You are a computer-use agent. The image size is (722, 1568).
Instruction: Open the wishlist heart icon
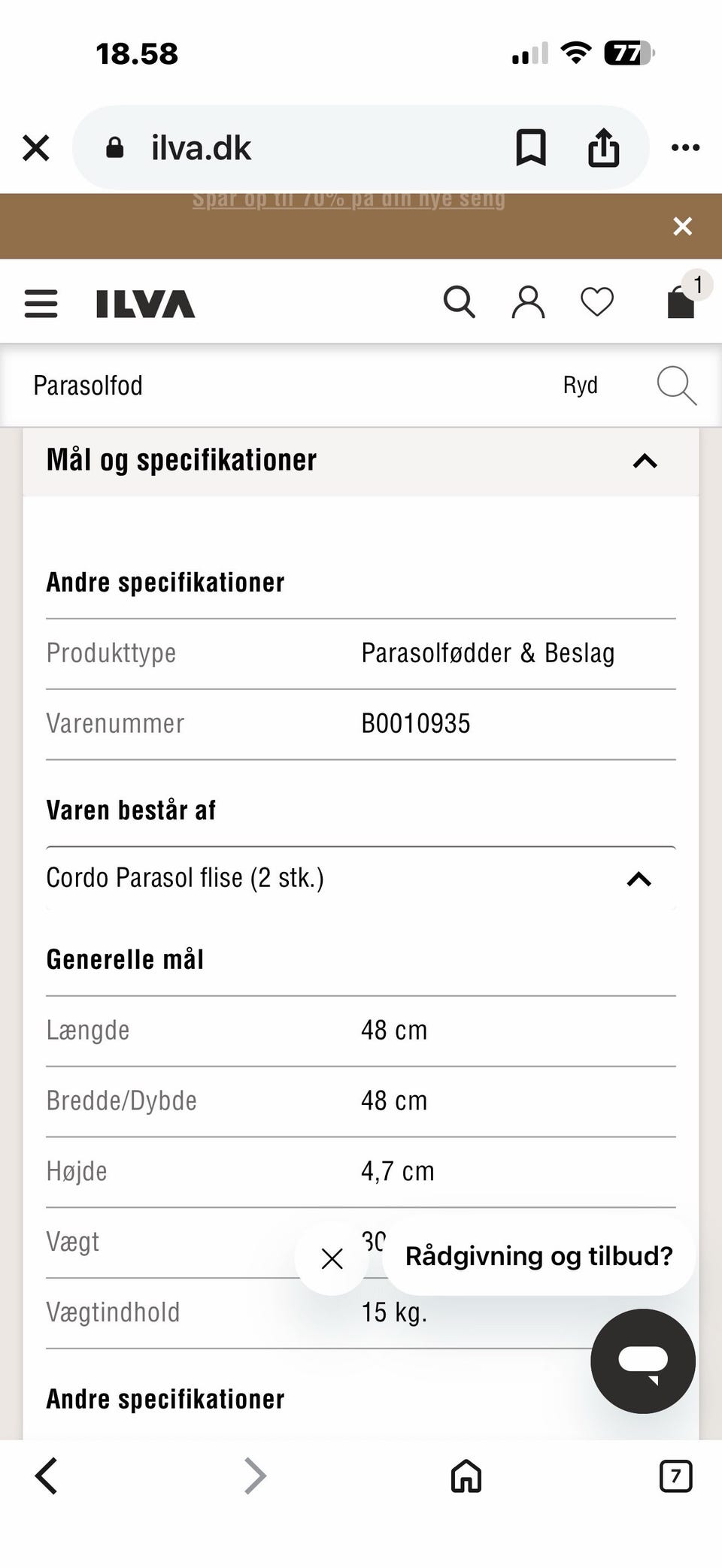(x=596, y=303)
